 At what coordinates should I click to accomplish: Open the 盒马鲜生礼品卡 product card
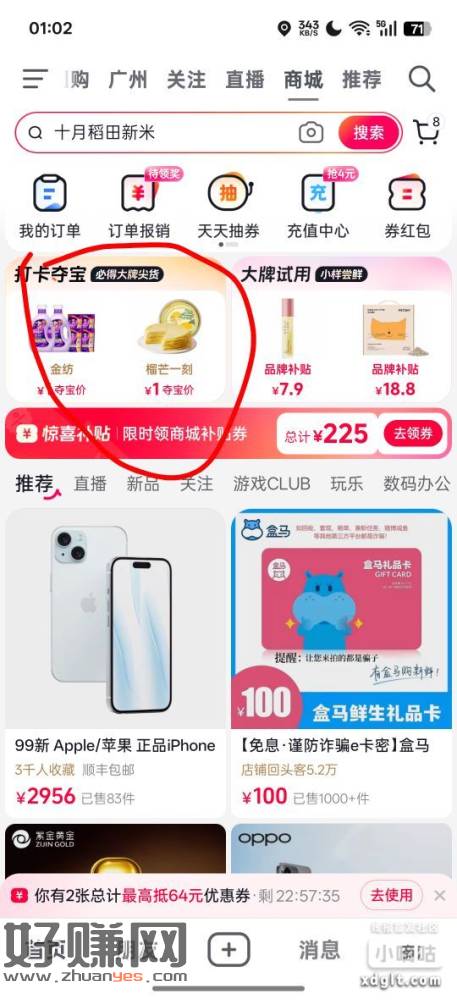click(341, 663)
